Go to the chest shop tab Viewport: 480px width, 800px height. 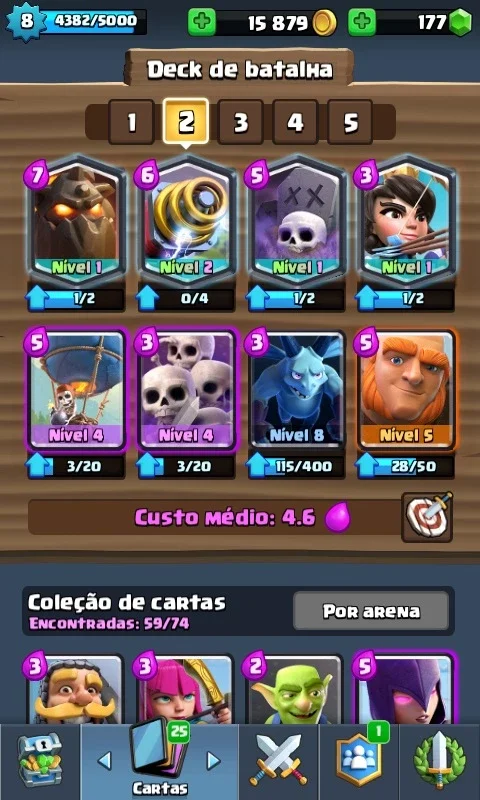[x=40, y=760]
